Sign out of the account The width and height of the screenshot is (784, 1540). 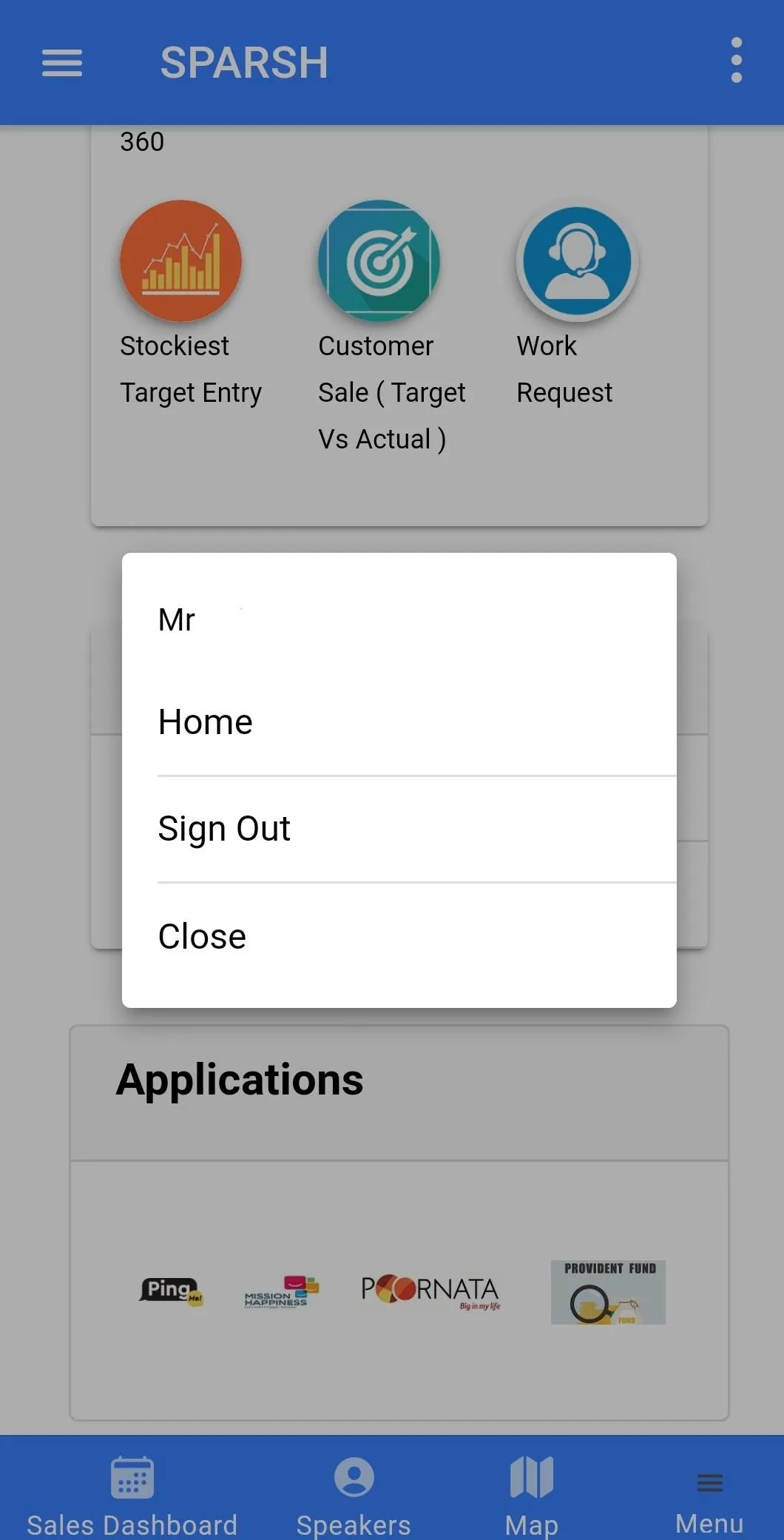[x=224, y=829]
